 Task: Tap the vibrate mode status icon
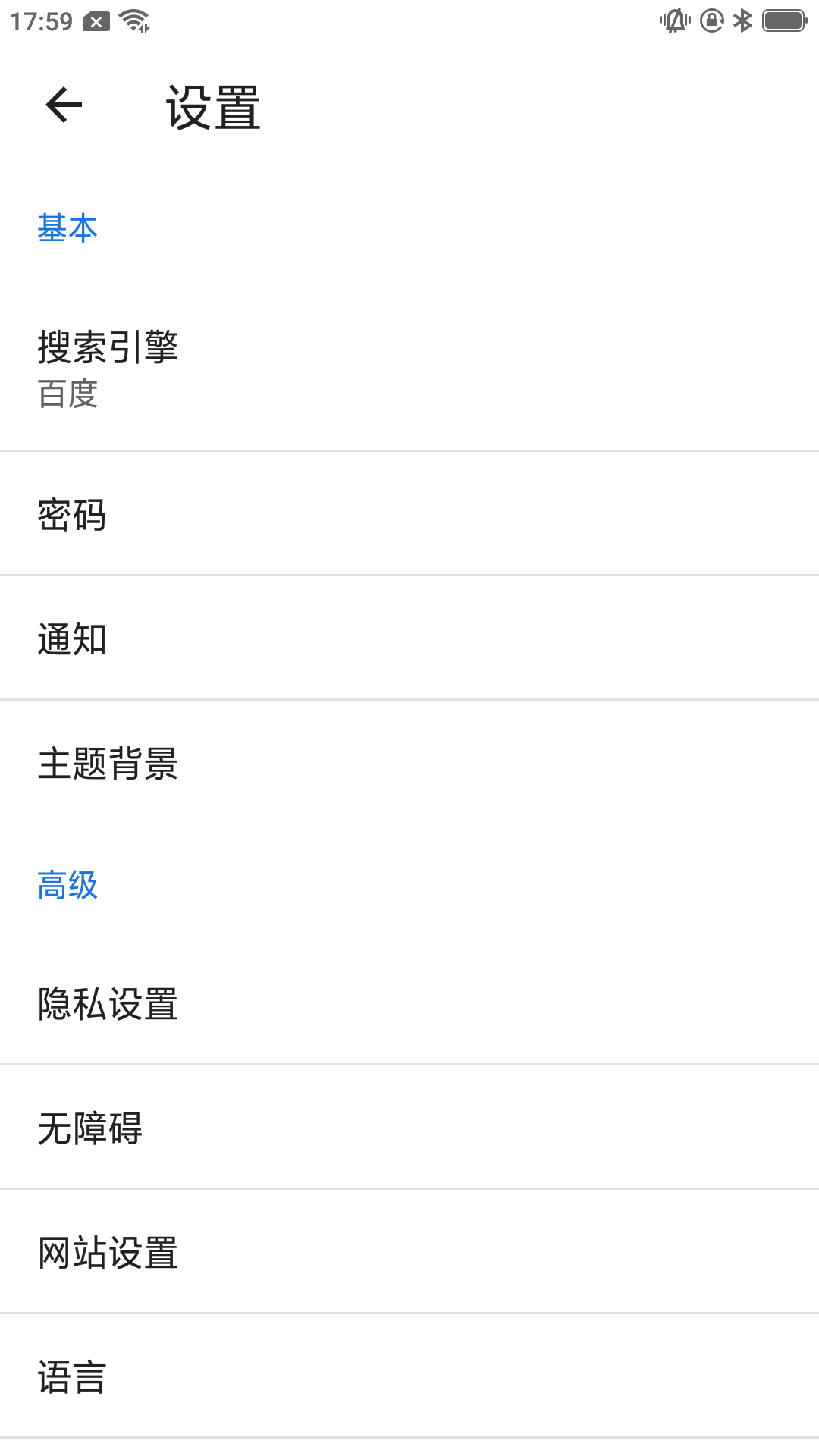(x=673, y=20)
